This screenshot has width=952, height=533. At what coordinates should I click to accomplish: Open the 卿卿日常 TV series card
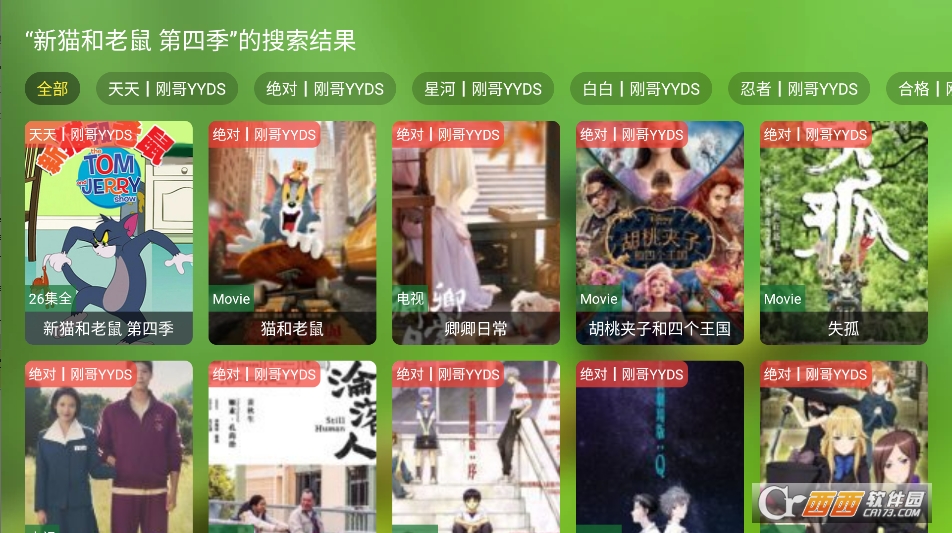pos(476,233)
